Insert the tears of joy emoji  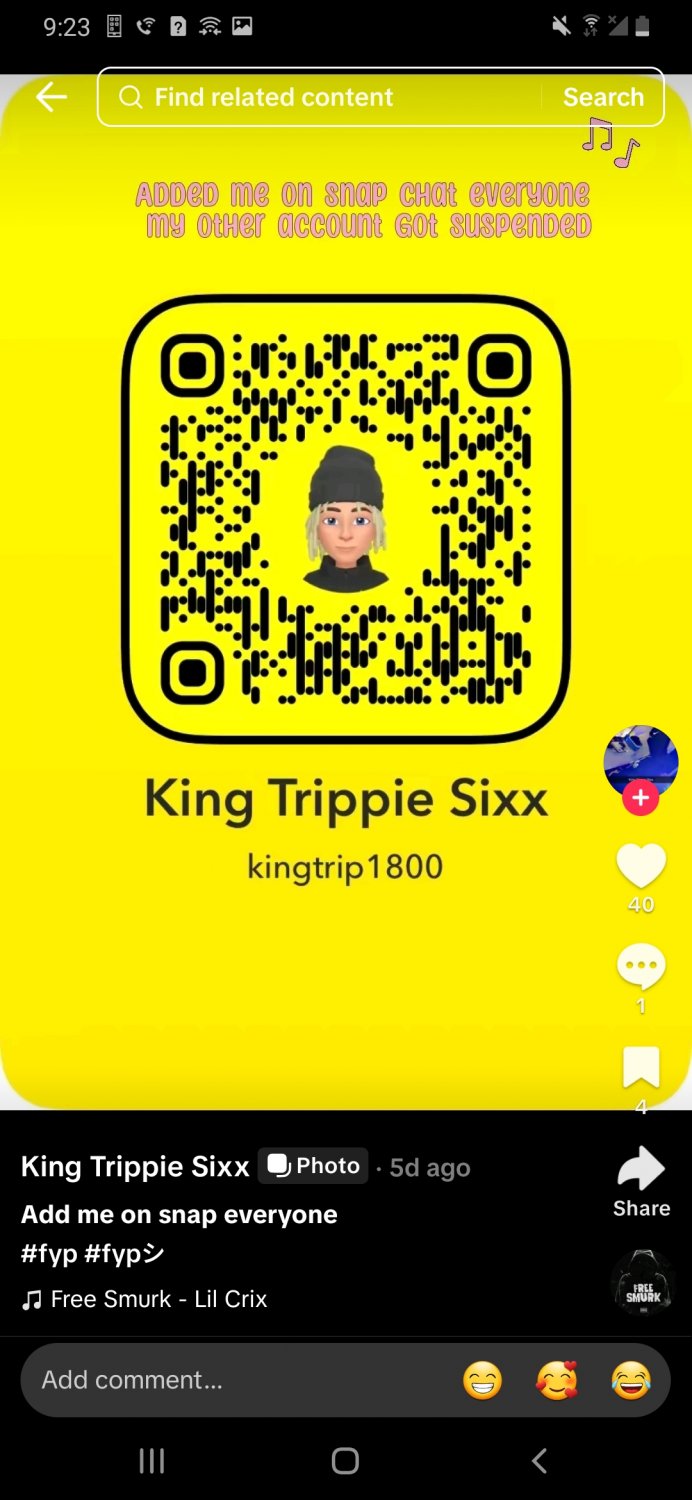coord(631,1381)
